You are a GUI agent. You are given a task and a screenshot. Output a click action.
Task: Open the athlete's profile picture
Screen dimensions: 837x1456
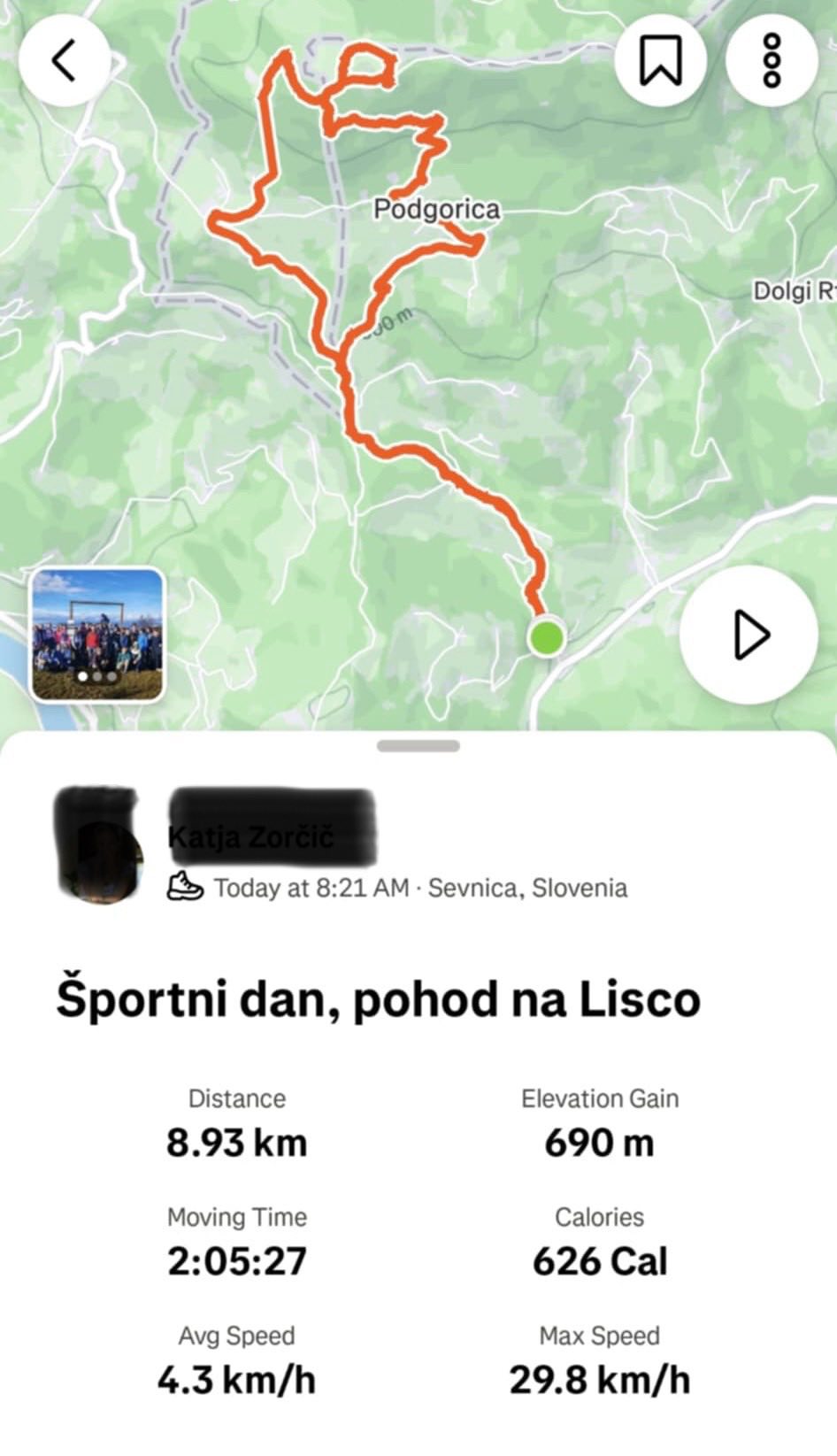pyautogui.click(x=99, y=845)
